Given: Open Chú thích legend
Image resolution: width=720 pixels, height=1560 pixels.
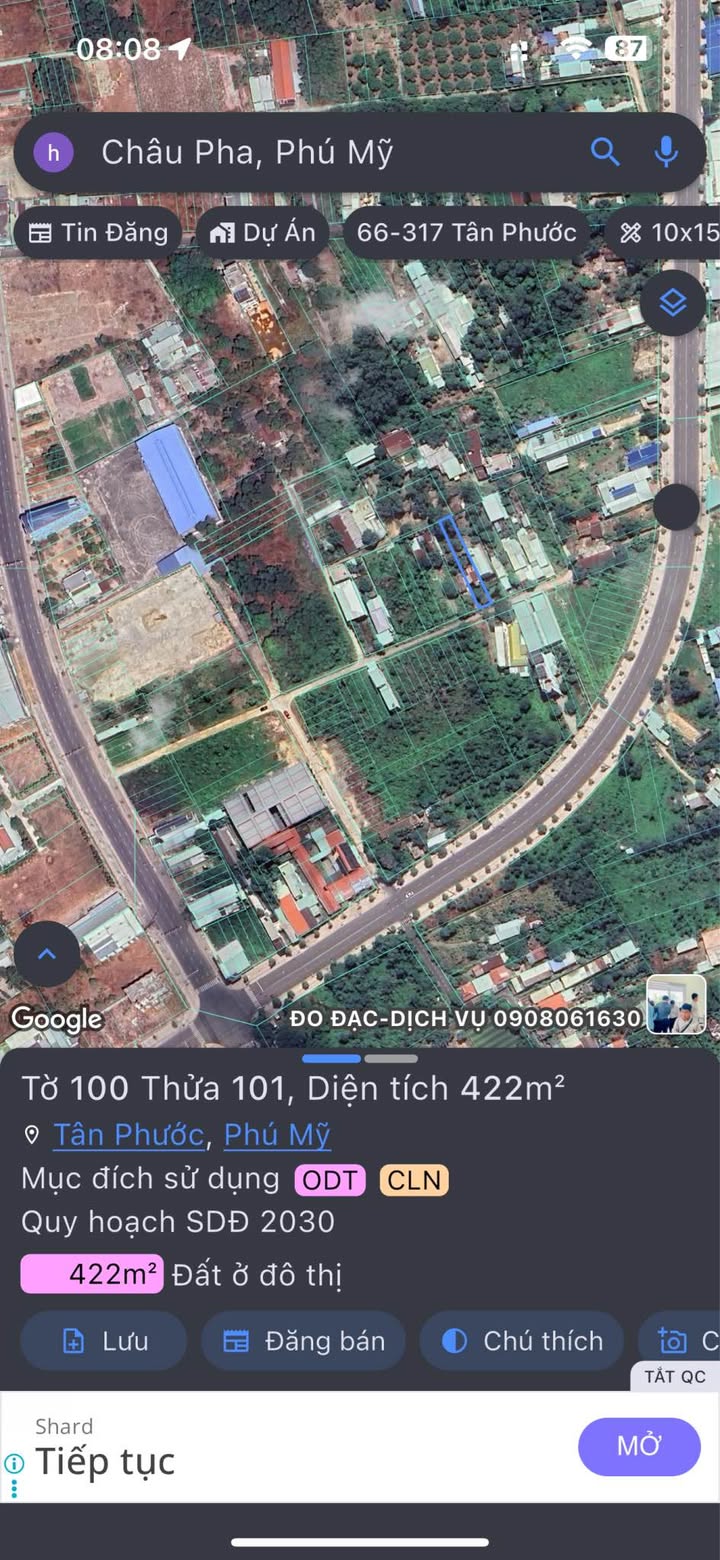Looking at the screenshot, I should click(x=522, y=1341).
